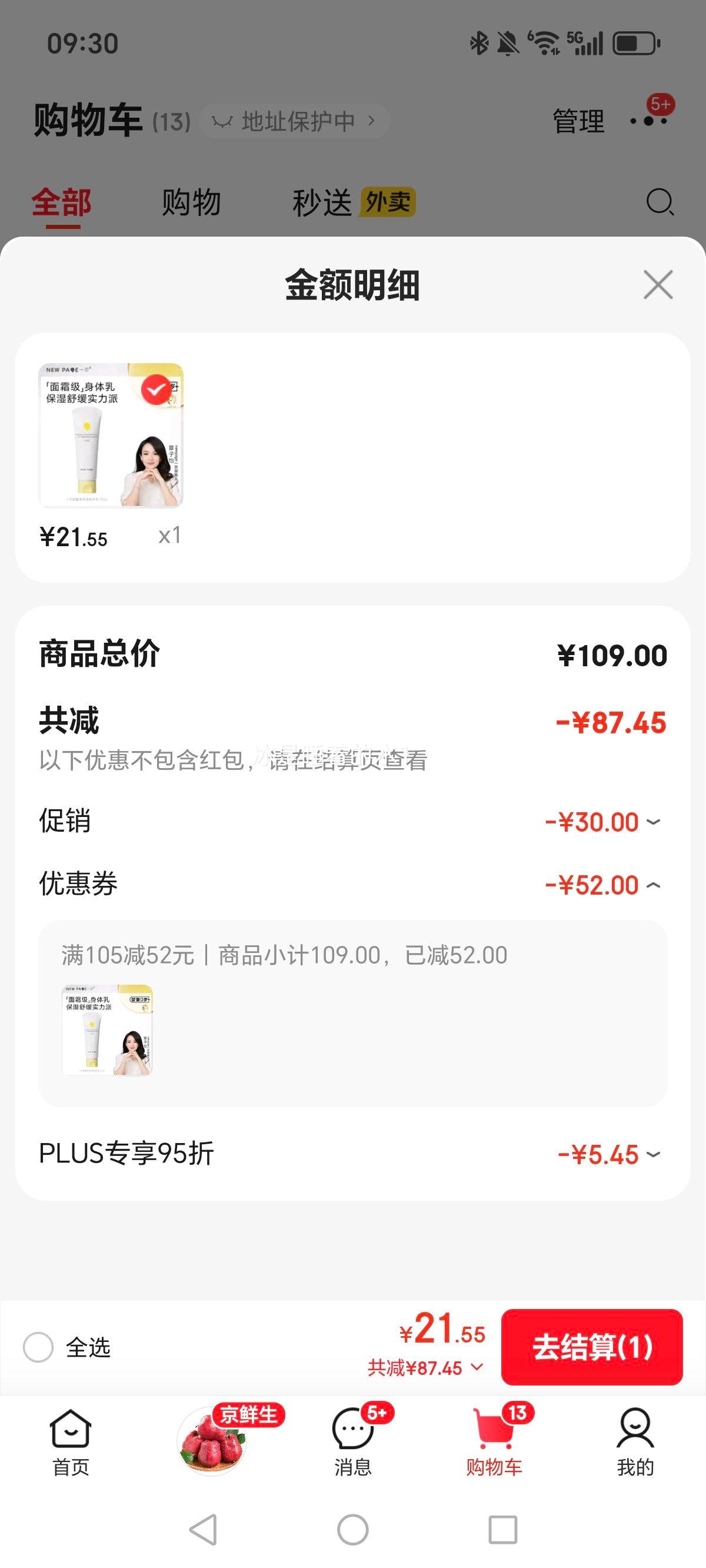Expand the PLUS专享95折 discount details
This screenshot has width=706, height=1568.
tap(652, 1154)
